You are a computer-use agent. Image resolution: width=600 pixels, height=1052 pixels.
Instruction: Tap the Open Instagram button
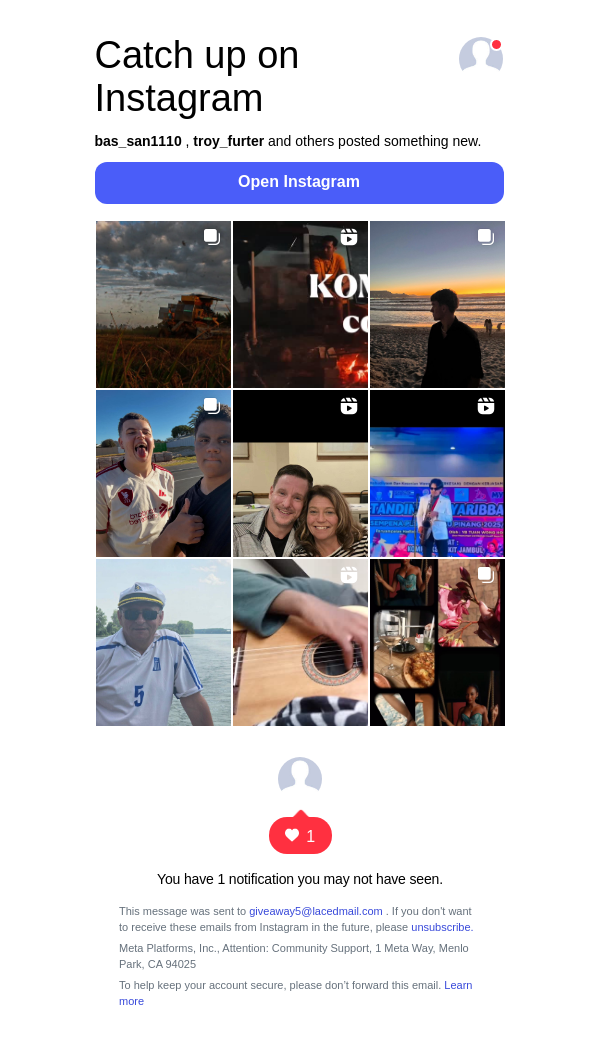click(x=299, y=183)
